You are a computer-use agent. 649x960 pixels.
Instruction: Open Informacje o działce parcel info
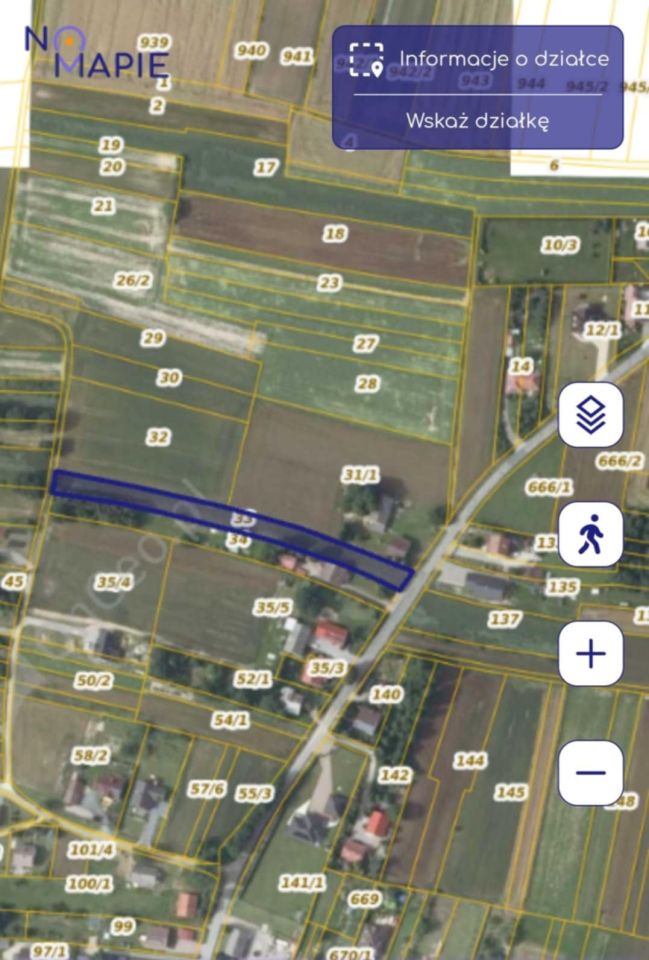(x=478, y=59)
